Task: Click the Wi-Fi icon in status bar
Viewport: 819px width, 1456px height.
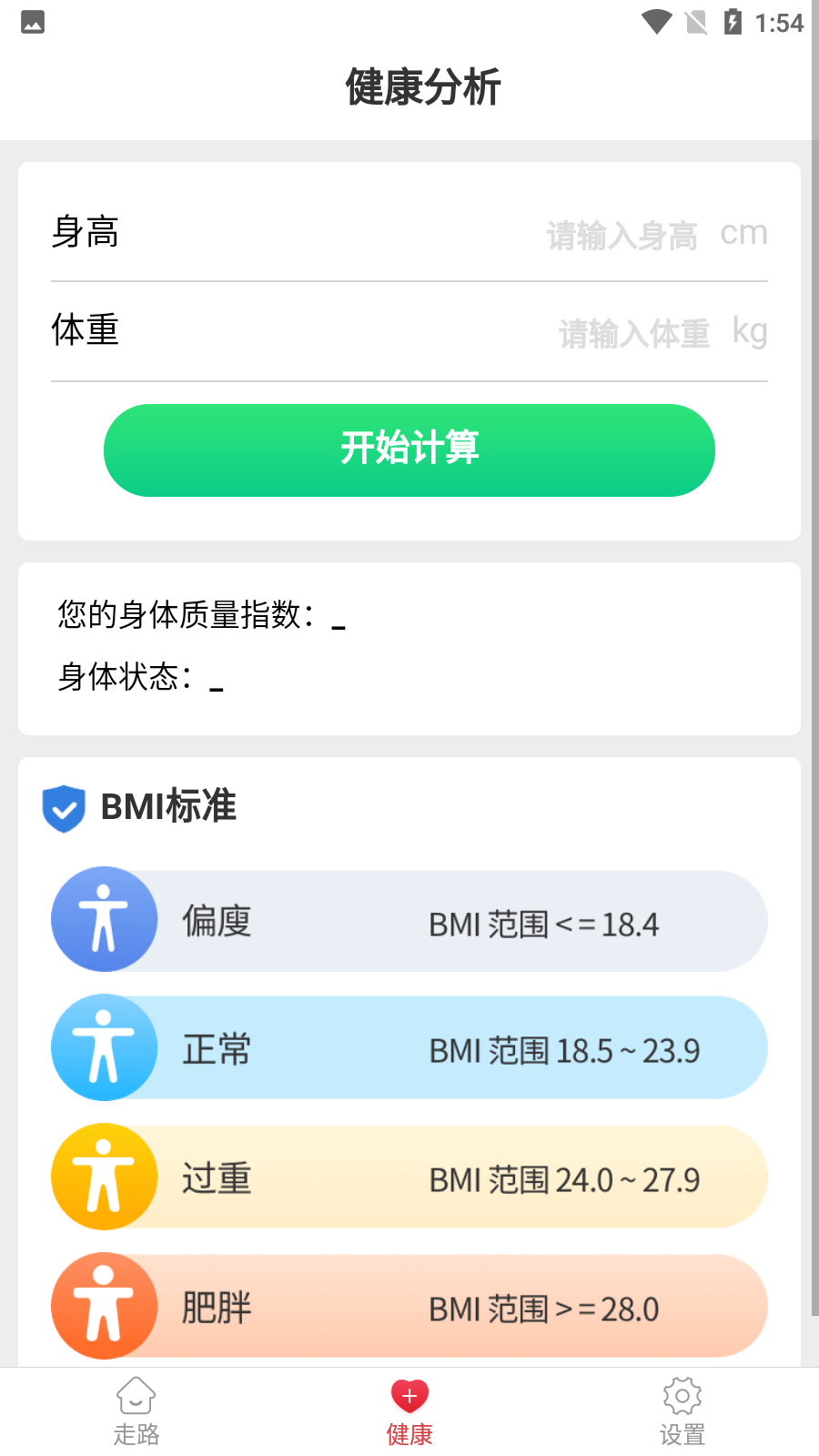Action: tap(653, 23)
